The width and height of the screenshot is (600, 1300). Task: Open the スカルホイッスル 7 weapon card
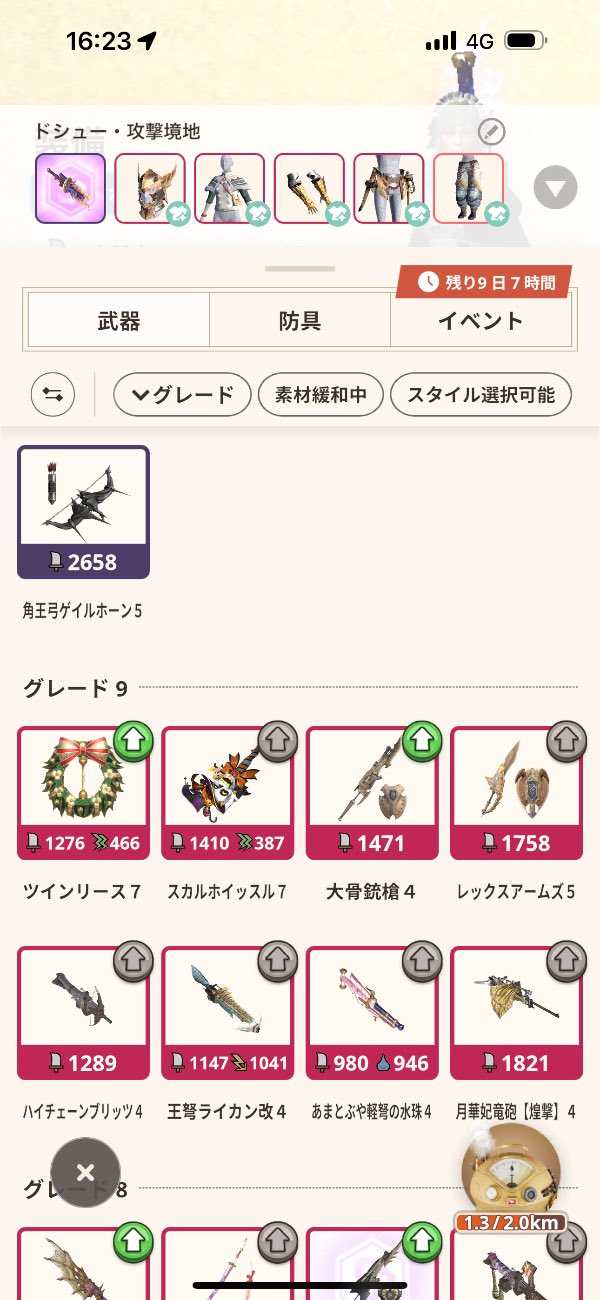coord(227,793)
